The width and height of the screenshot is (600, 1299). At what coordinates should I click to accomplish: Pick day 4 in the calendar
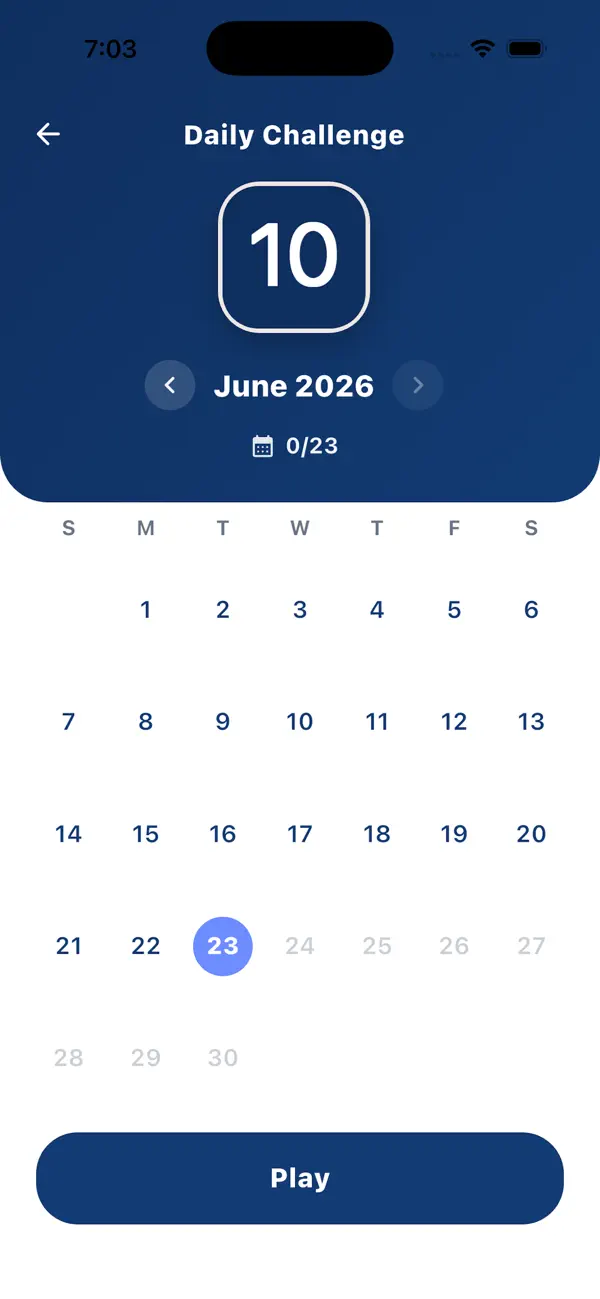[377, 610]
